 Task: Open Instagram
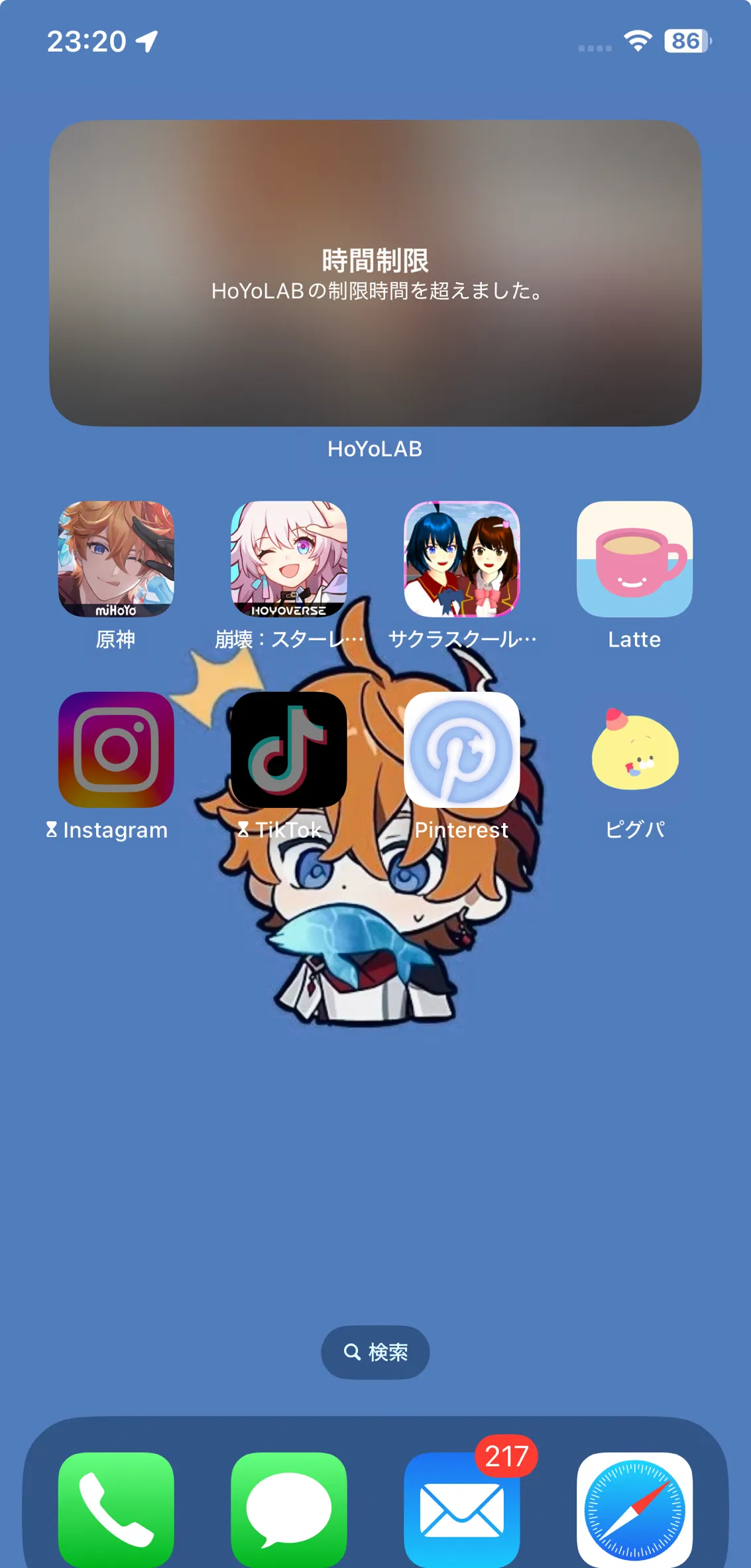tap(116, 750)
